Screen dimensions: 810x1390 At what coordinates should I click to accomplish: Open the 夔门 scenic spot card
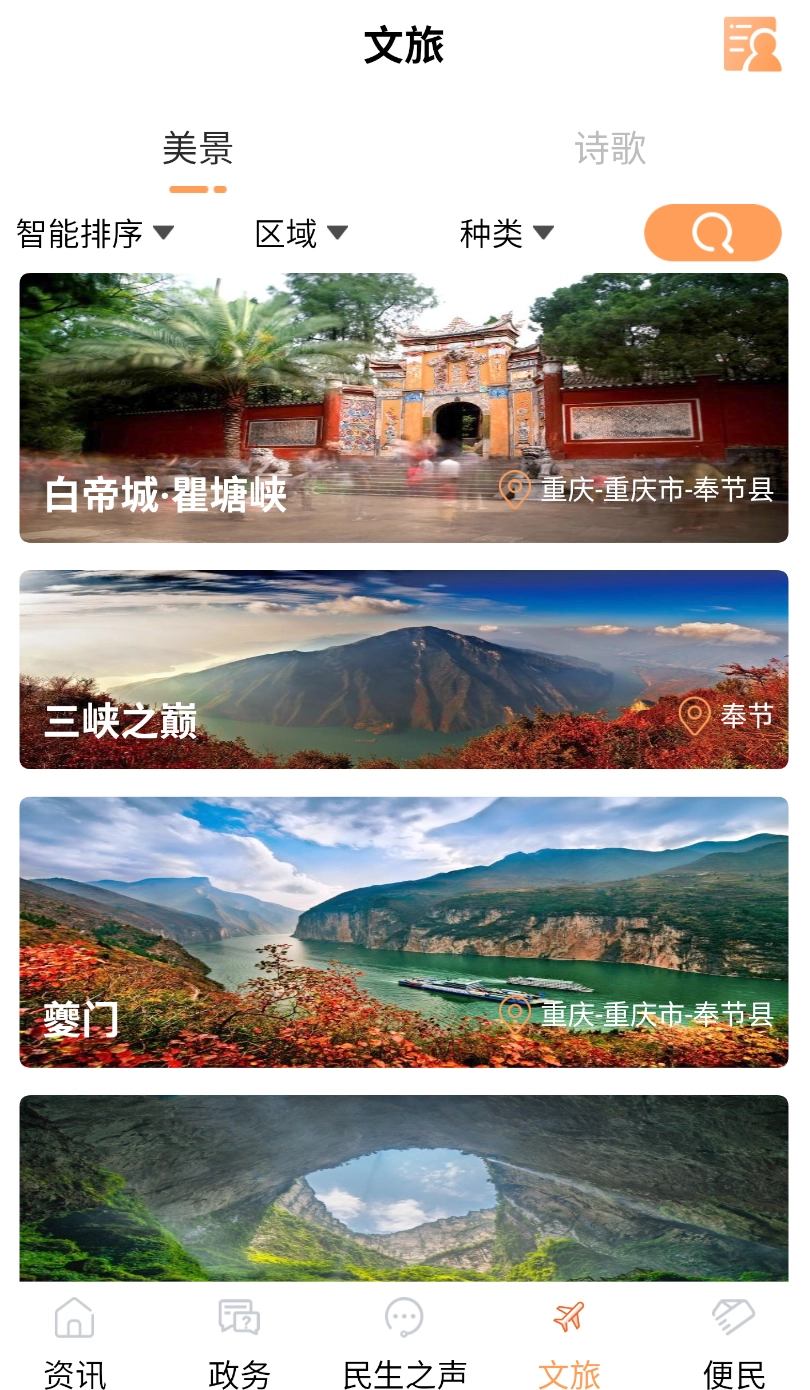(x=404, y=932)
